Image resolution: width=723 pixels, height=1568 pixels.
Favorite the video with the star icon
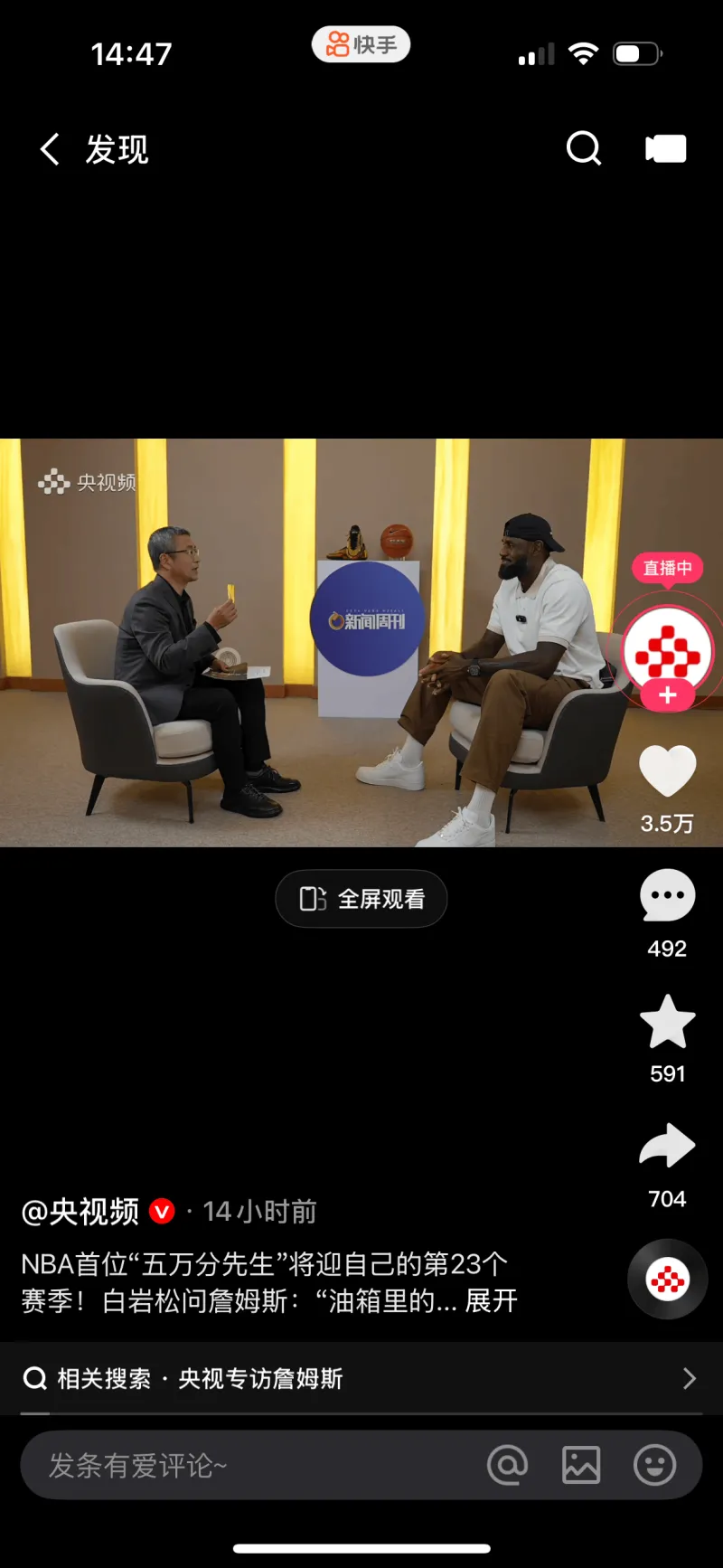[x=667, y=1022]
